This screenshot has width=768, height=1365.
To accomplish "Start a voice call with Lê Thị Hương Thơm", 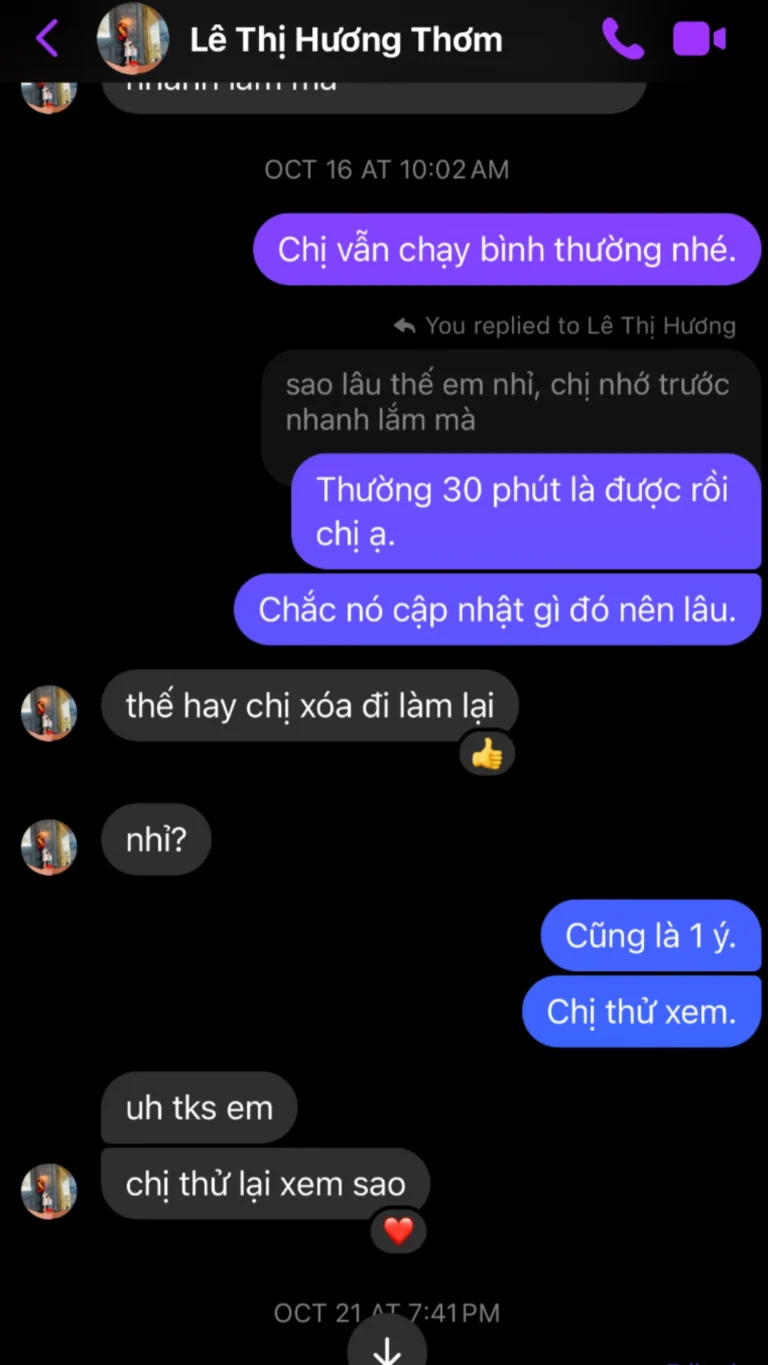I will tap(622, 39).
